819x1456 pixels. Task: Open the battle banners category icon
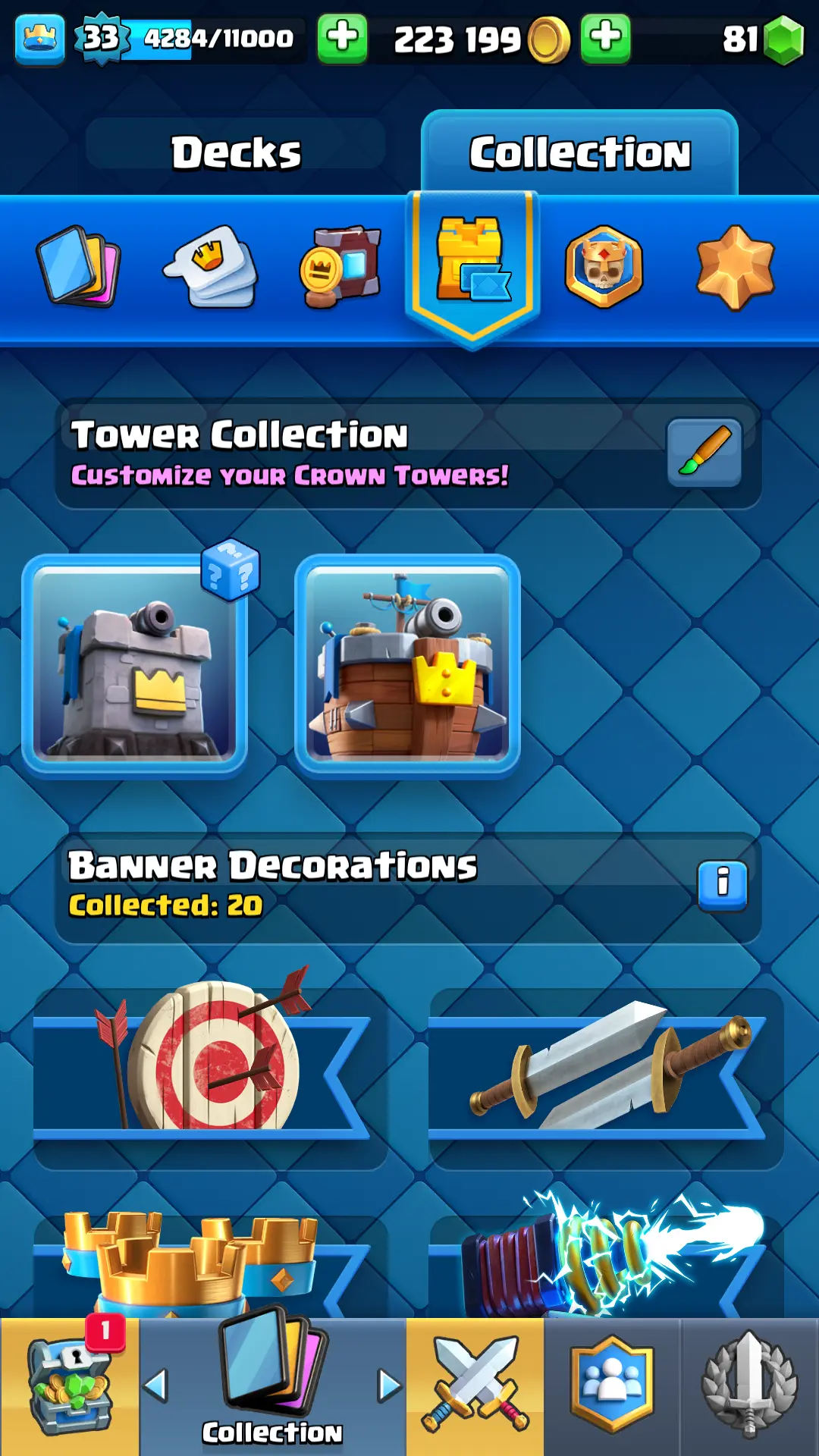pyautogui.click(x=341, y=266)
